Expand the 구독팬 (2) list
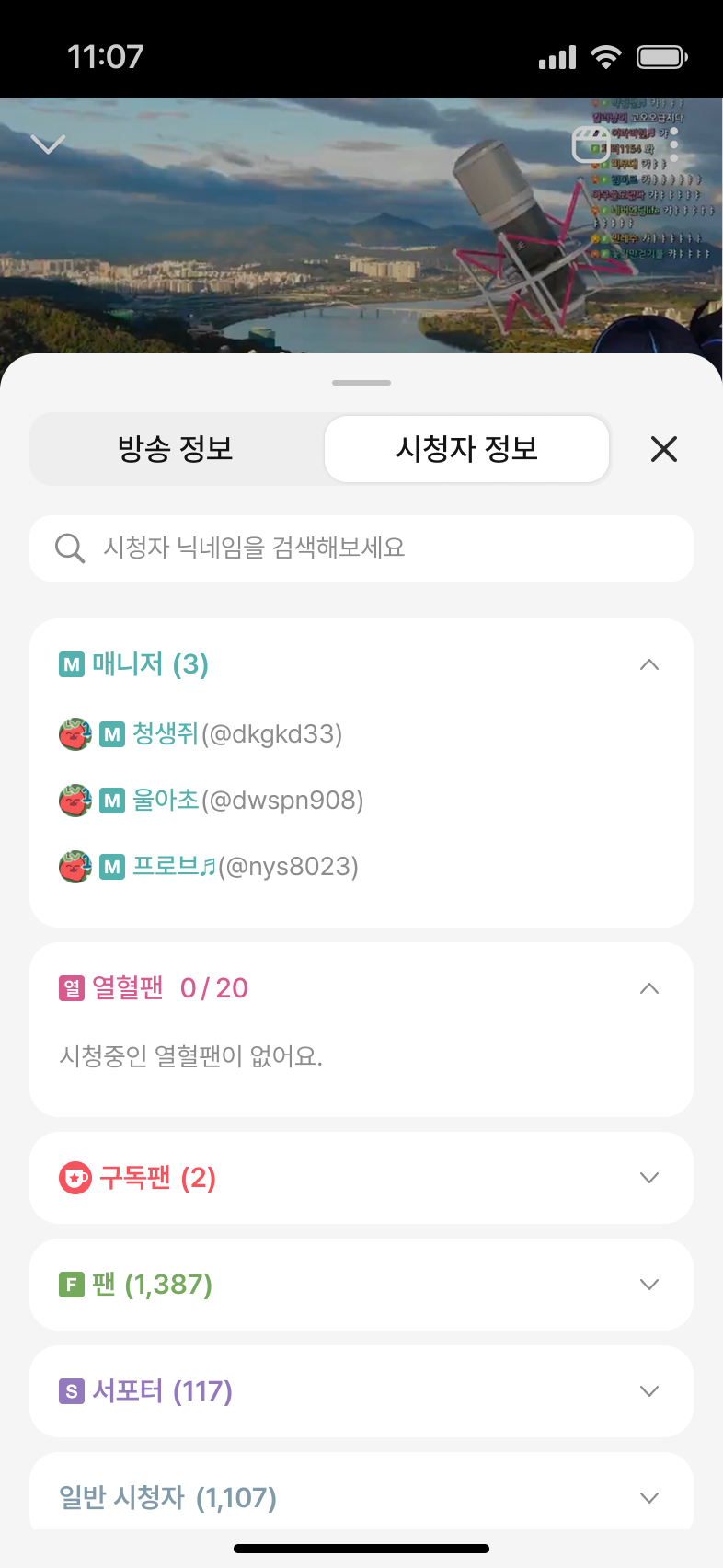Viewport: 723px width, 1568px height. coord(361,1178)
